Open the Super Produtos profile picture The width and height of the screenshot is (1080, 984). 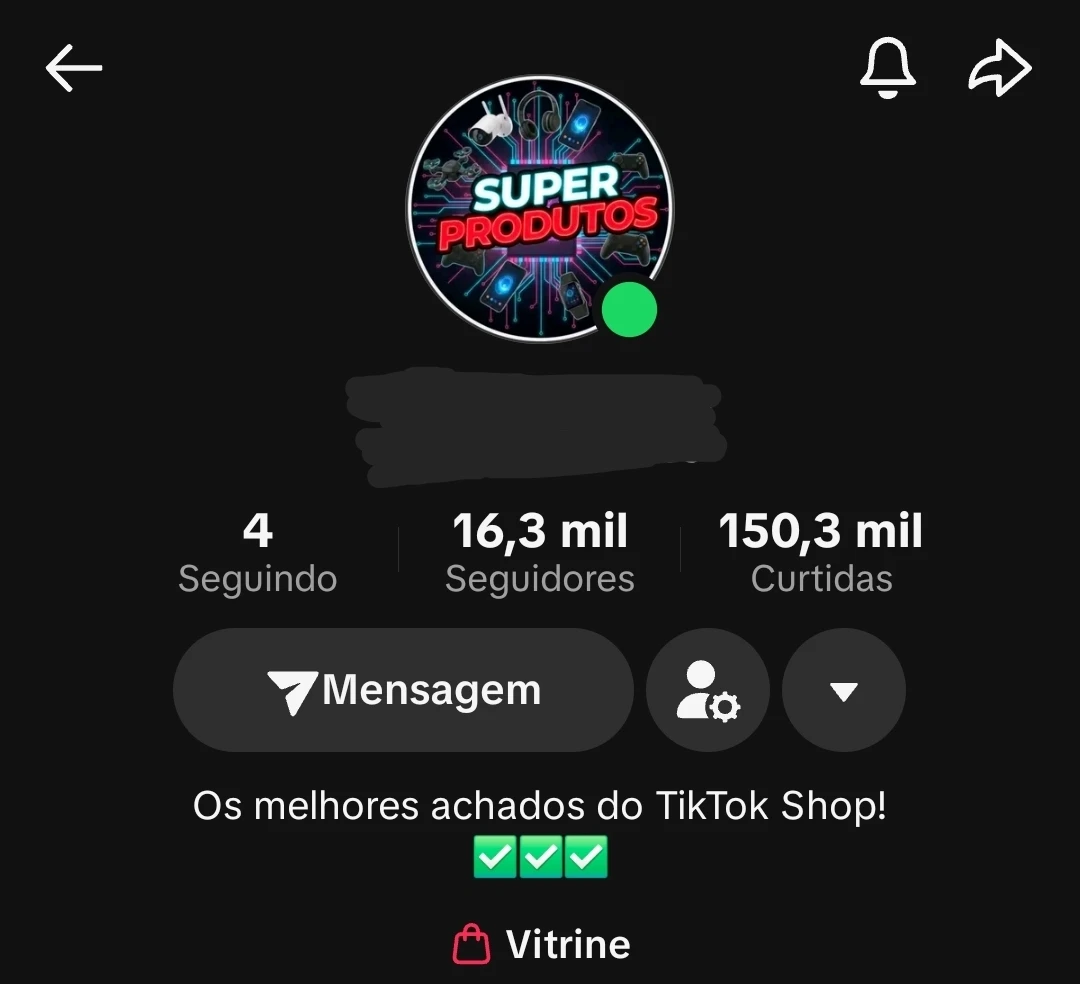pyautogui.click(x=540, y=209)
